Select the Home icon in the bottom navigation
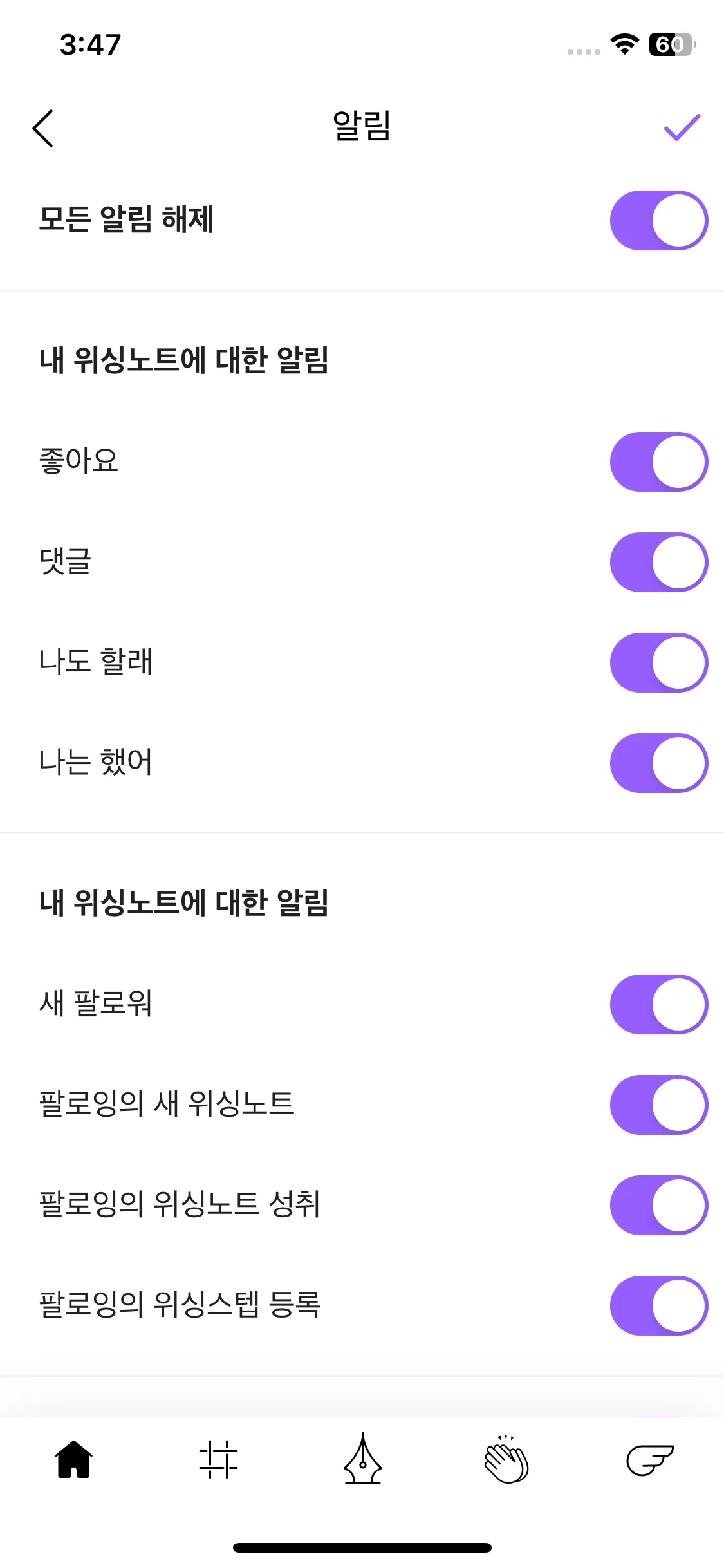The image size is (724, 1568). pos(72,1461)
